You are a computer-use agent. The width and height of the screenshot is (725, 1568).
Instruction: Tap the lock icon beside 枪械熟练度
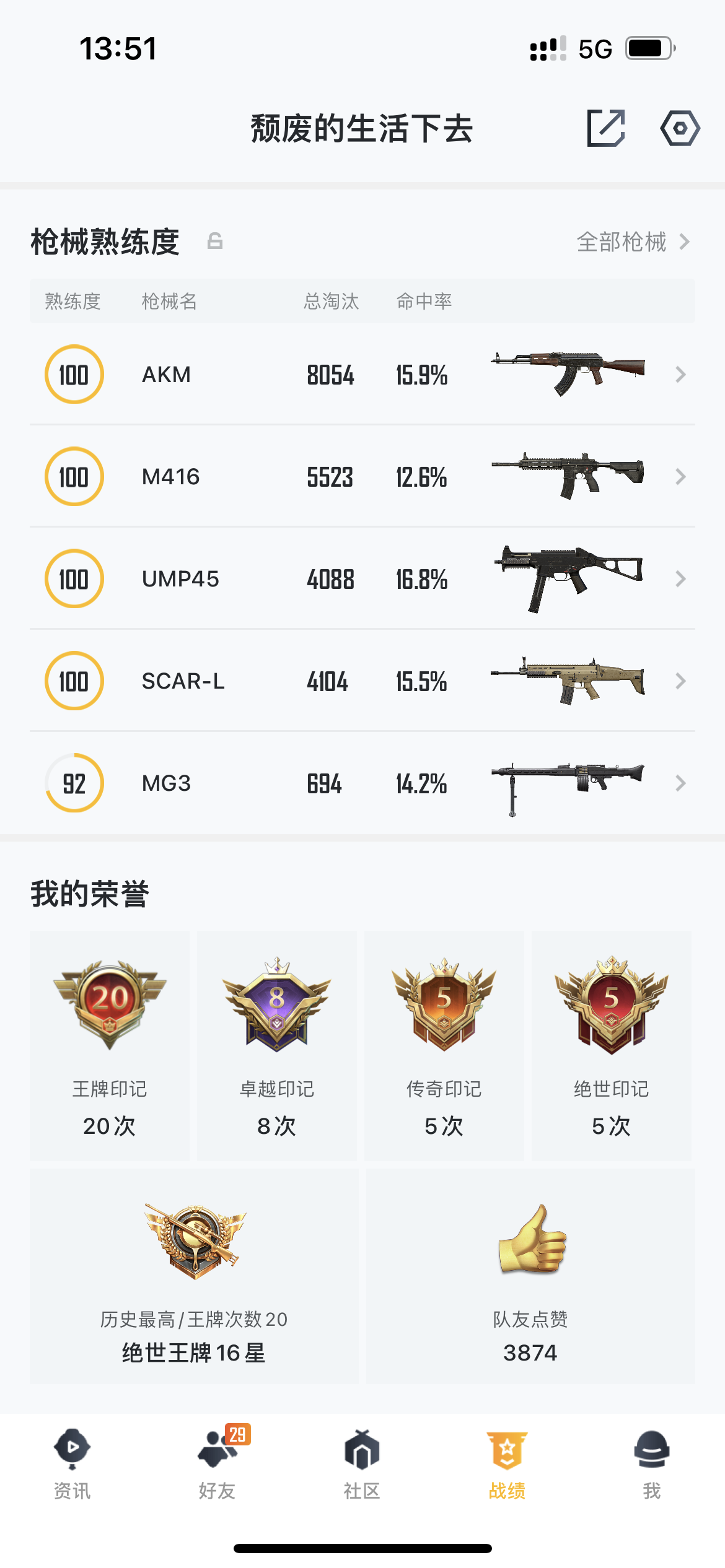click(215, 241)
